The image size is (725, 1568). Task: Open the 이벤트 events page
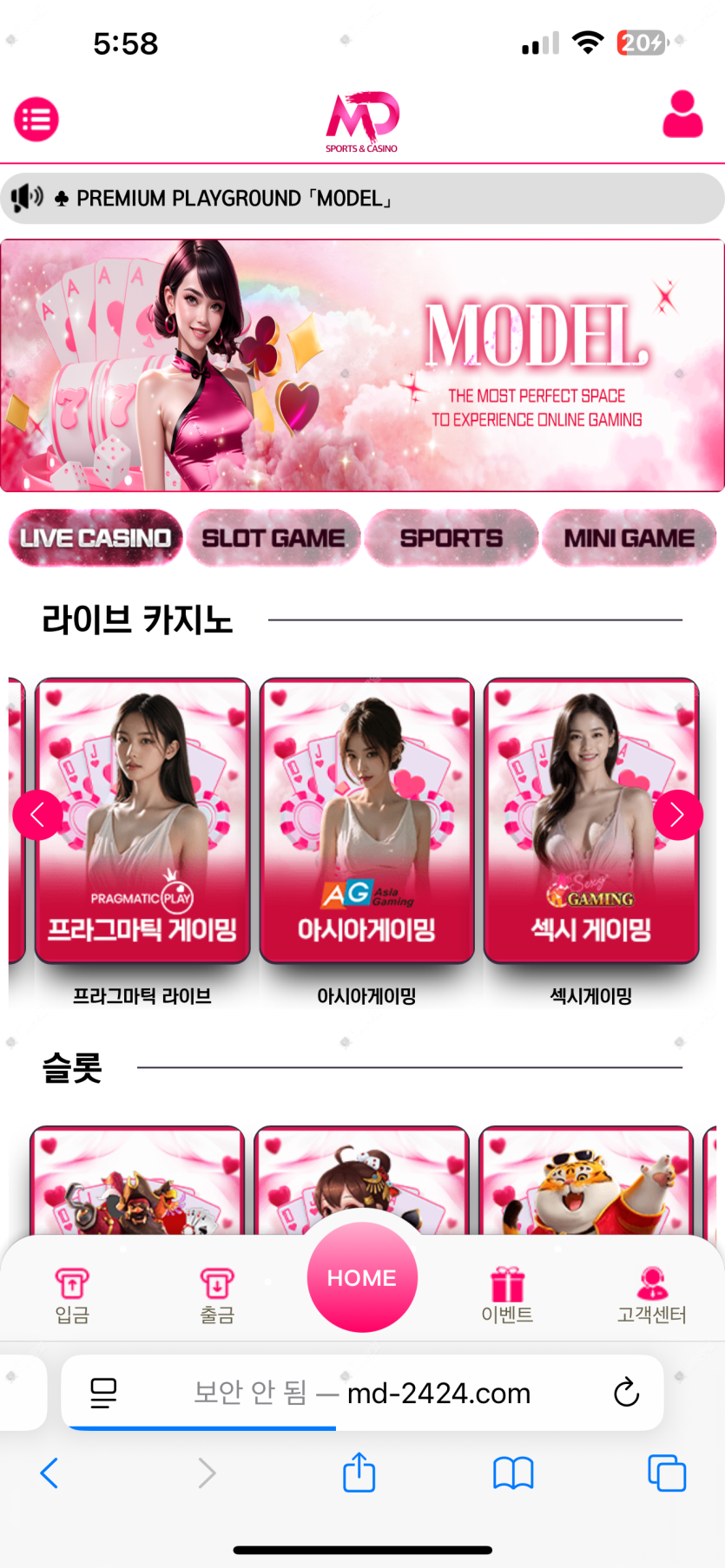pyautogui.click(x=507, y=1295)
